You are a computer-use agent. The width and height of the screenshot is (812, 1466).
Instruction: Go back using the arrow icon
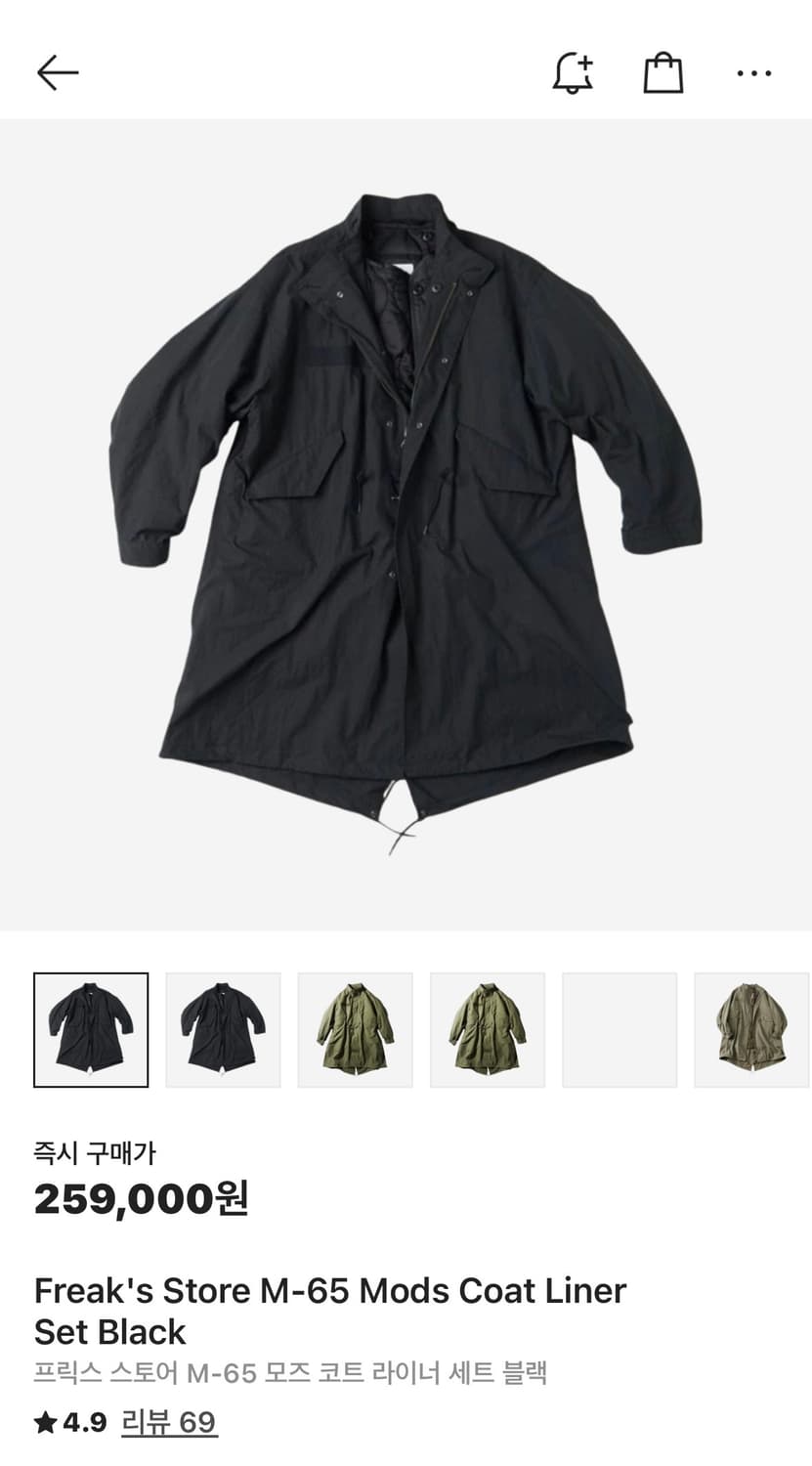click(x=58, y=72)
